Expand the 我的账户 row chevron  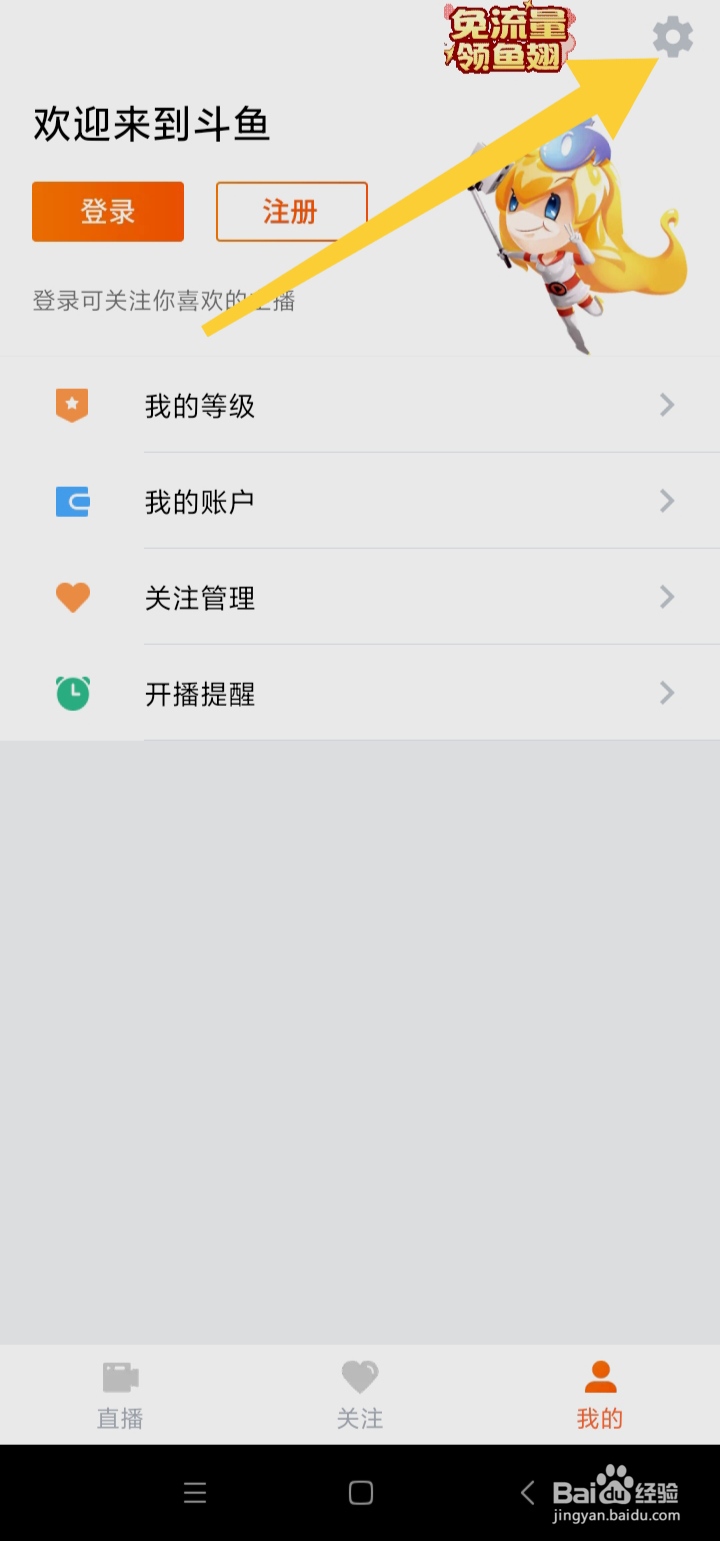[x=666, y=501]
